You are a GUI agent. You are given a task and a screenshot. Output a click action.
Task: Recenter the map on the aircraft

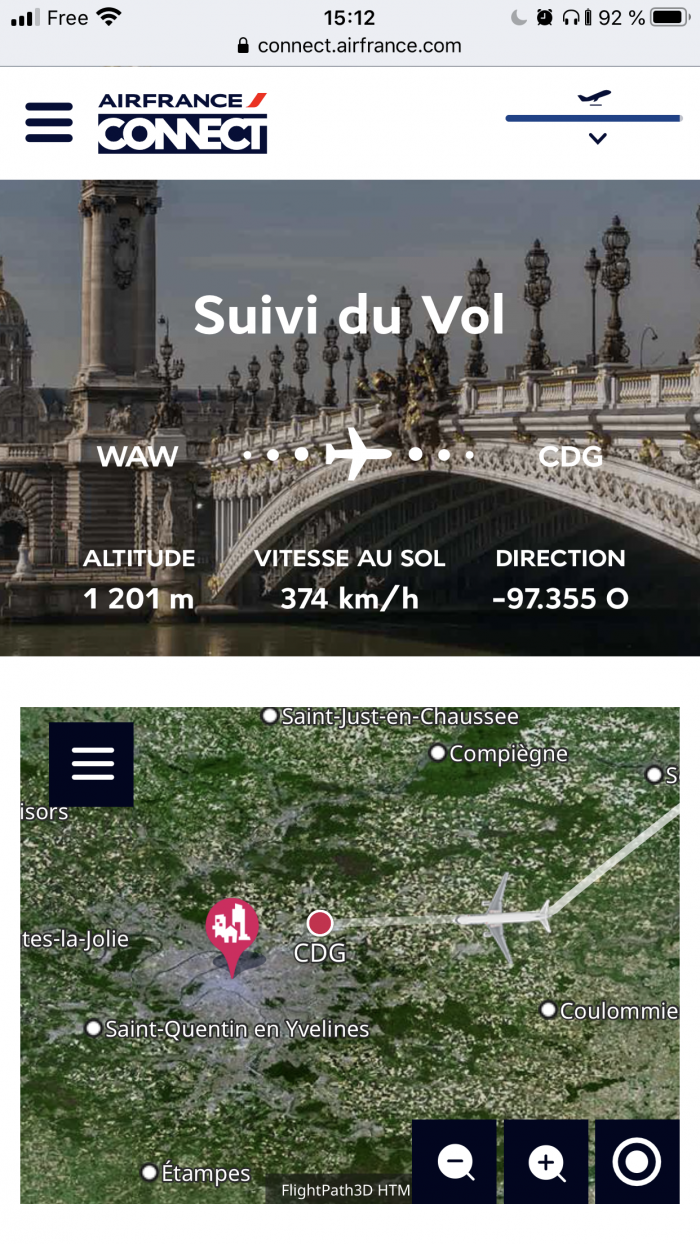click(637, 1162)
